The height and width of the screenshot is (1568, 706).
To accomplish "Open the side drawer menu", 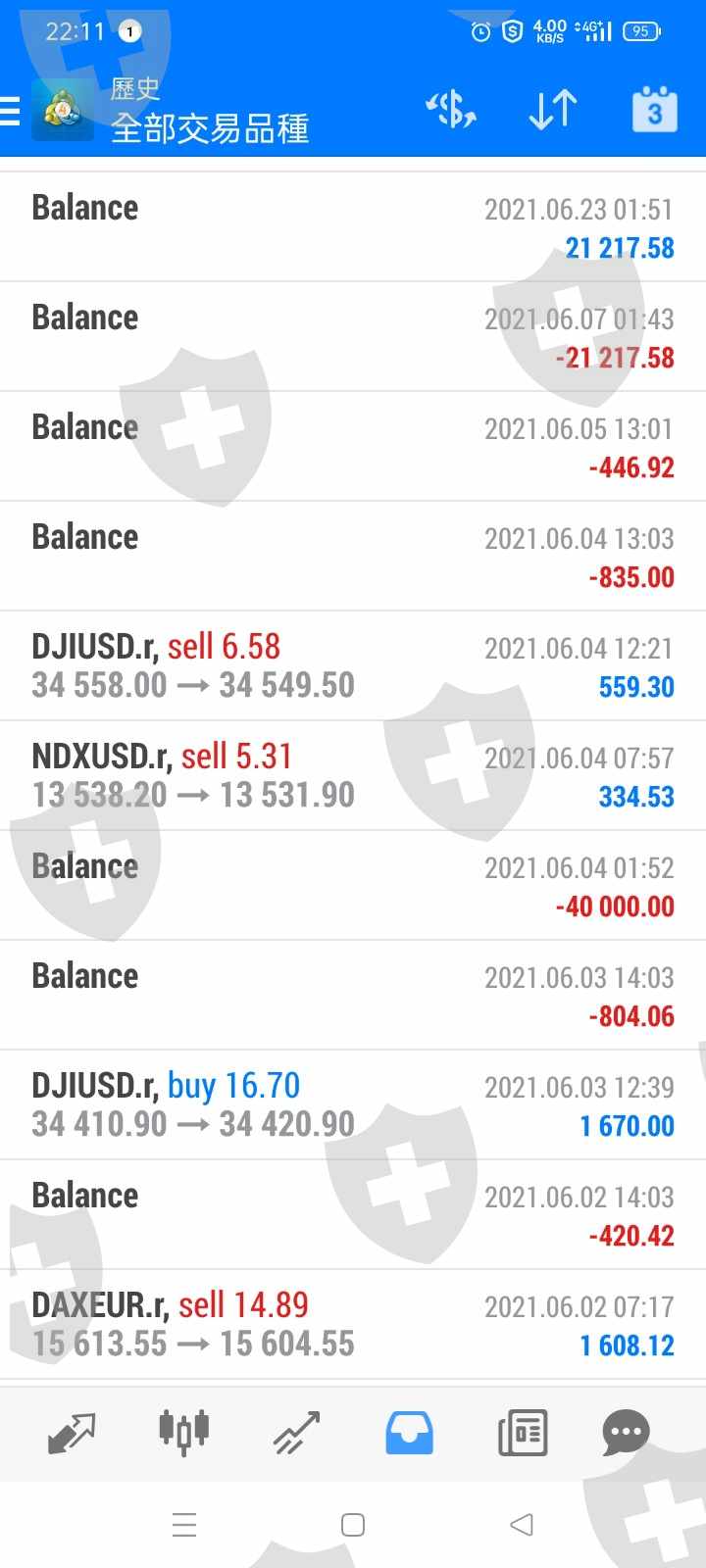I will point(12,111).
